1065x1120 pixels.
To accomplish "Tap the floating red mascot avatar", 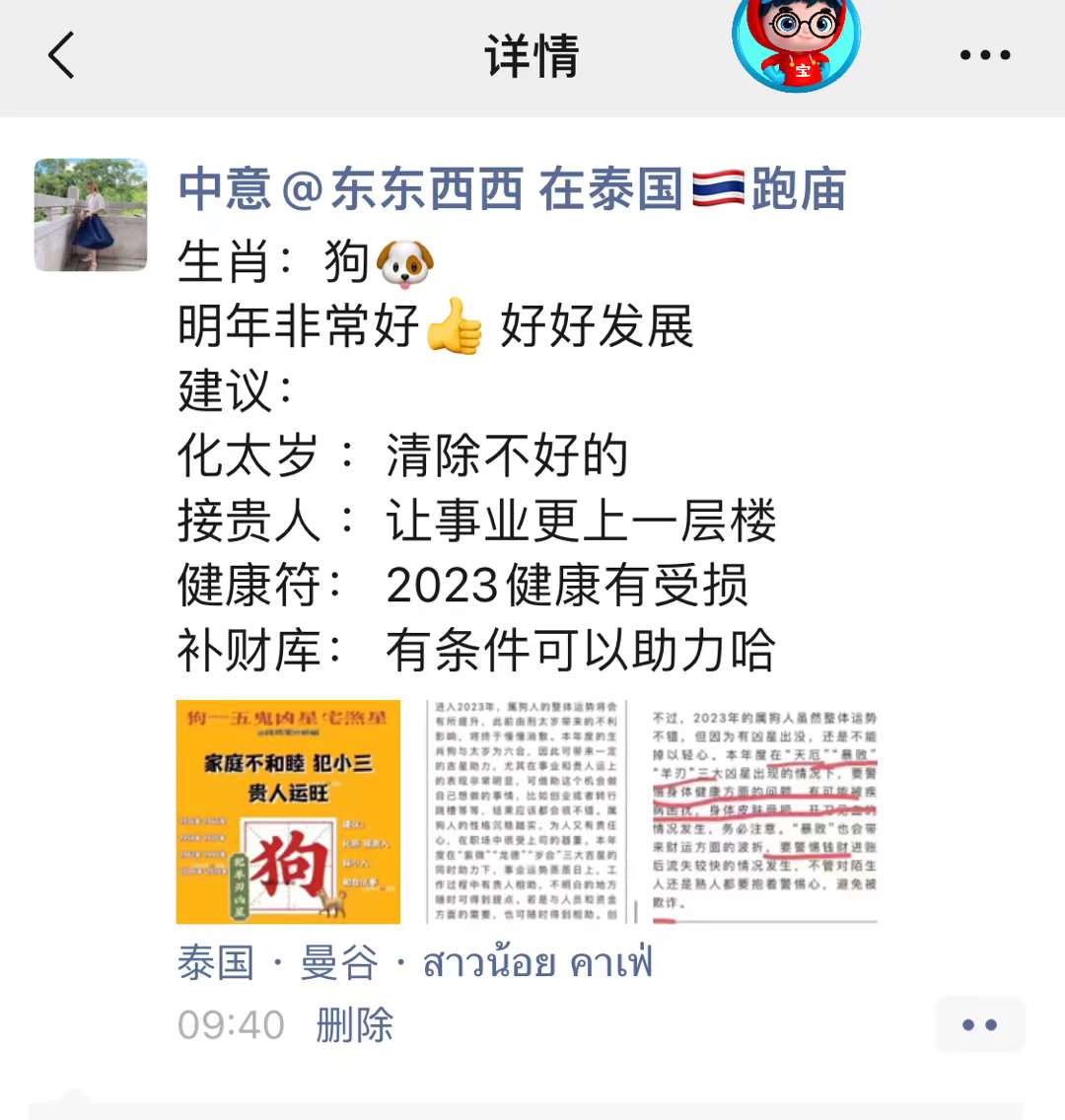I will tap(796, 44).
